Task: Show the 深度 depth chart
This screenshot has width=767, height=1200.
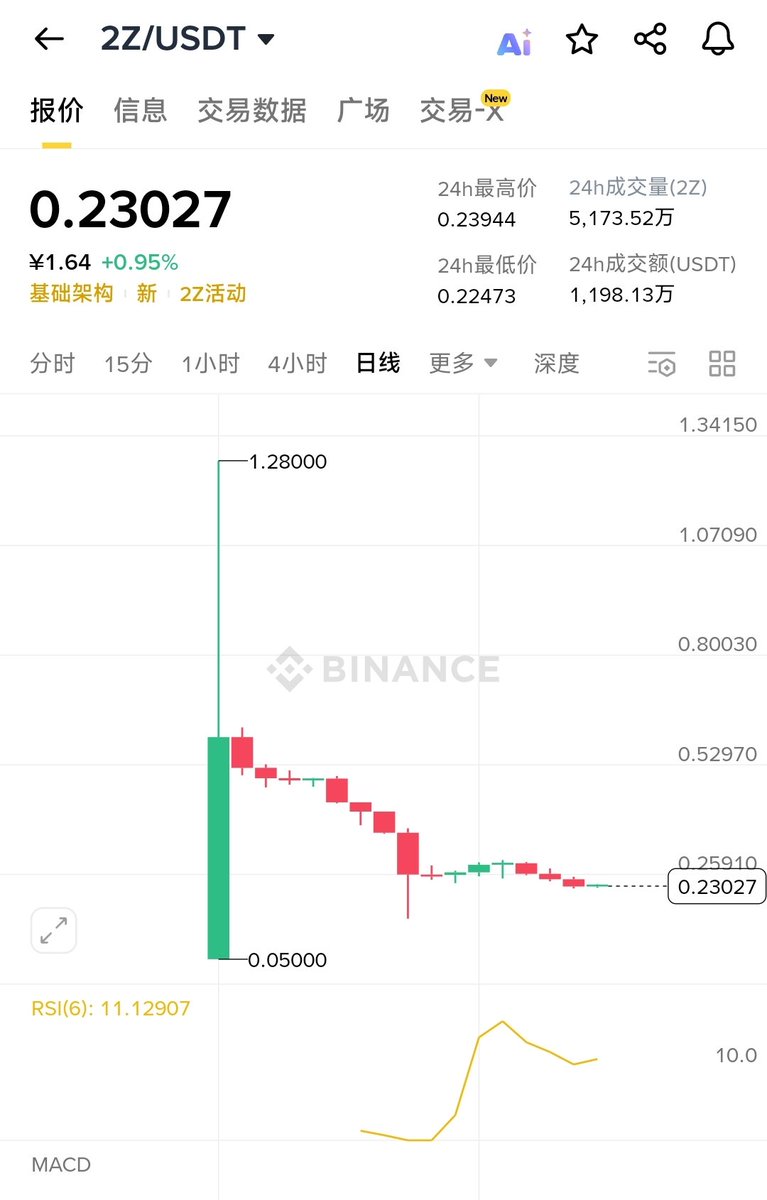Action: (x=556, y=363)
